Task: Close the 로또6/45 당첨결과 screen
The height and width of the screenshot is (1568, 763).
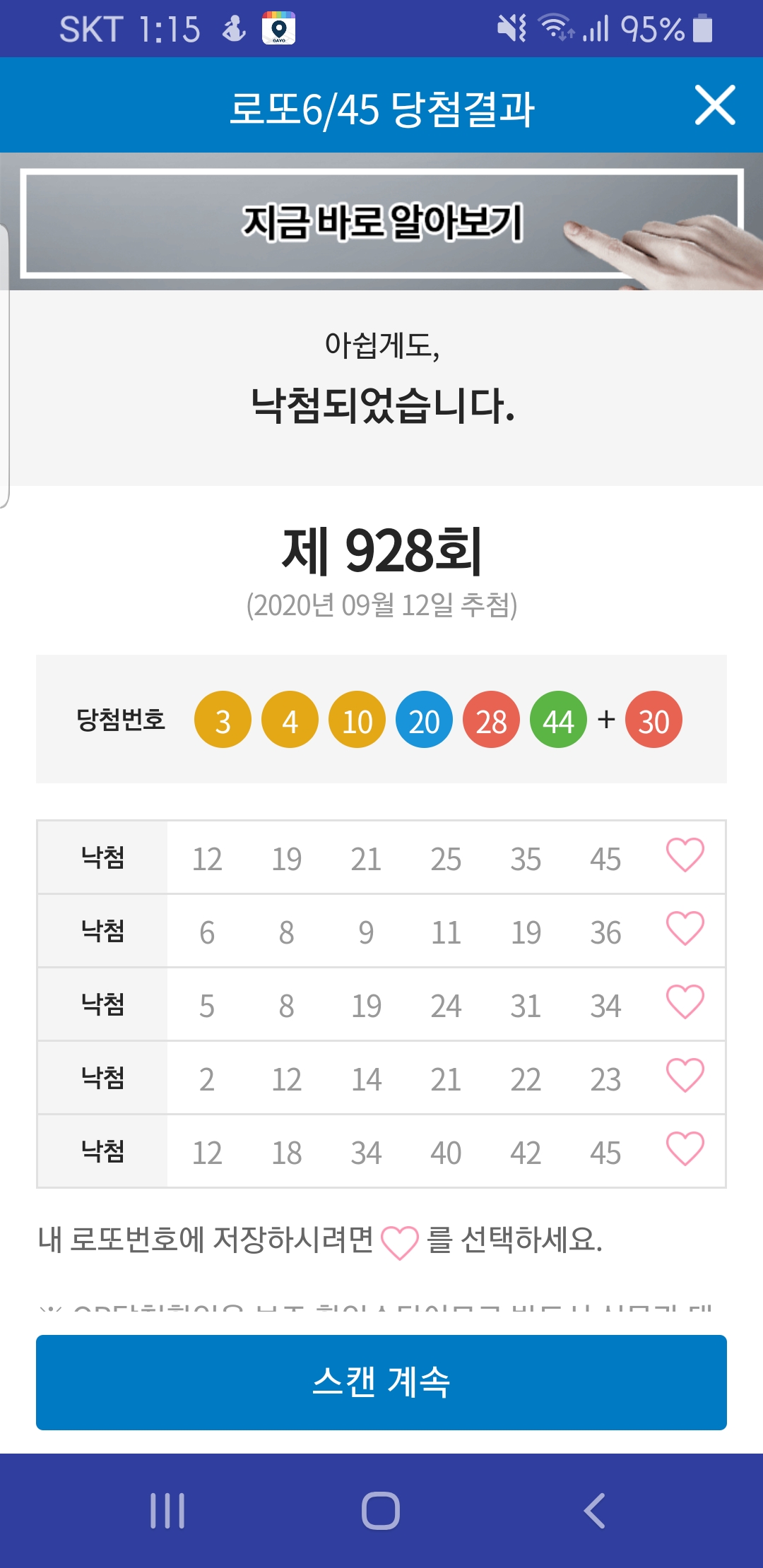Action: [x=715, y=105]
